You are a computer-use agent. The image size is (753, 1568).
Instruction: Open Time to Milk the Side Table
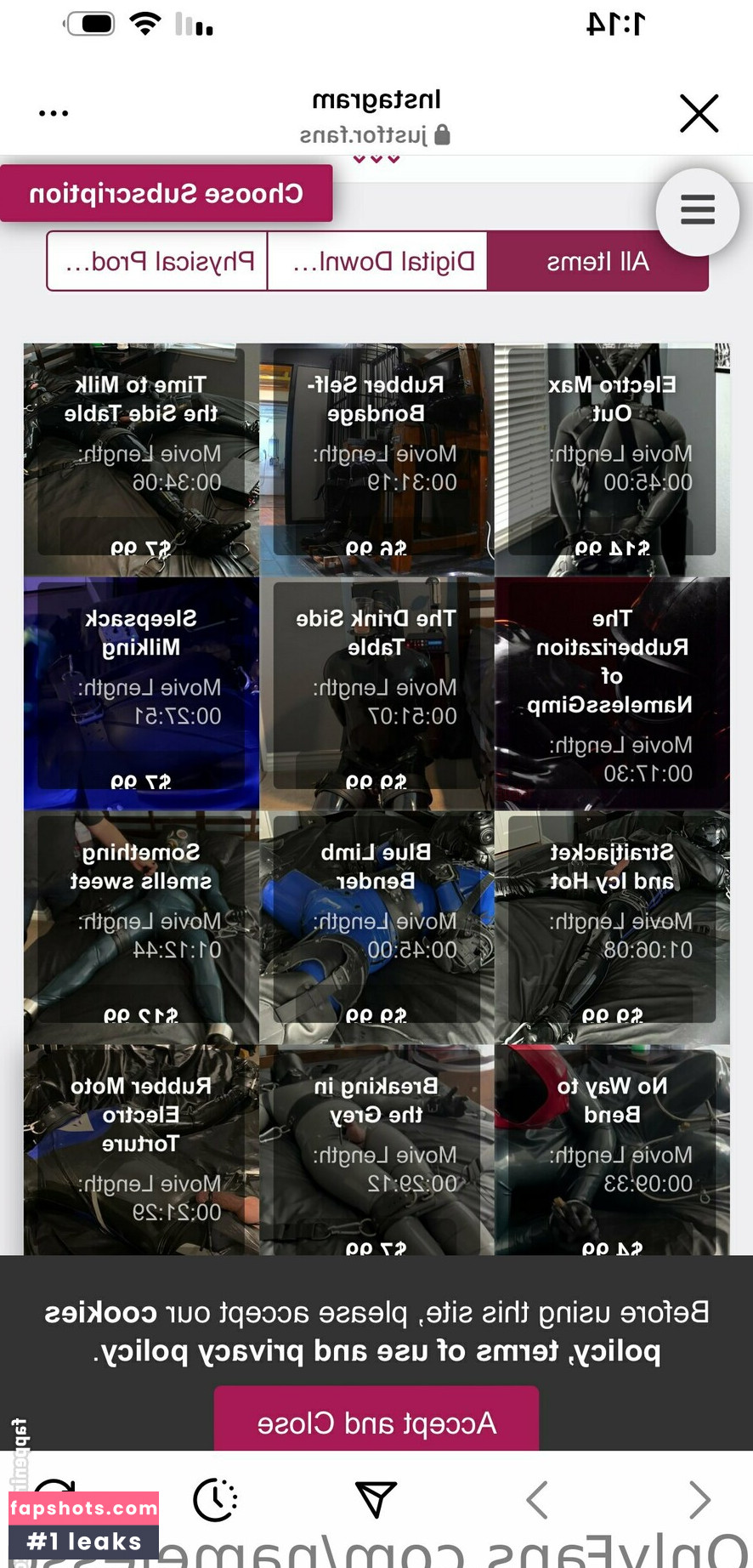[x=141, y=459]
